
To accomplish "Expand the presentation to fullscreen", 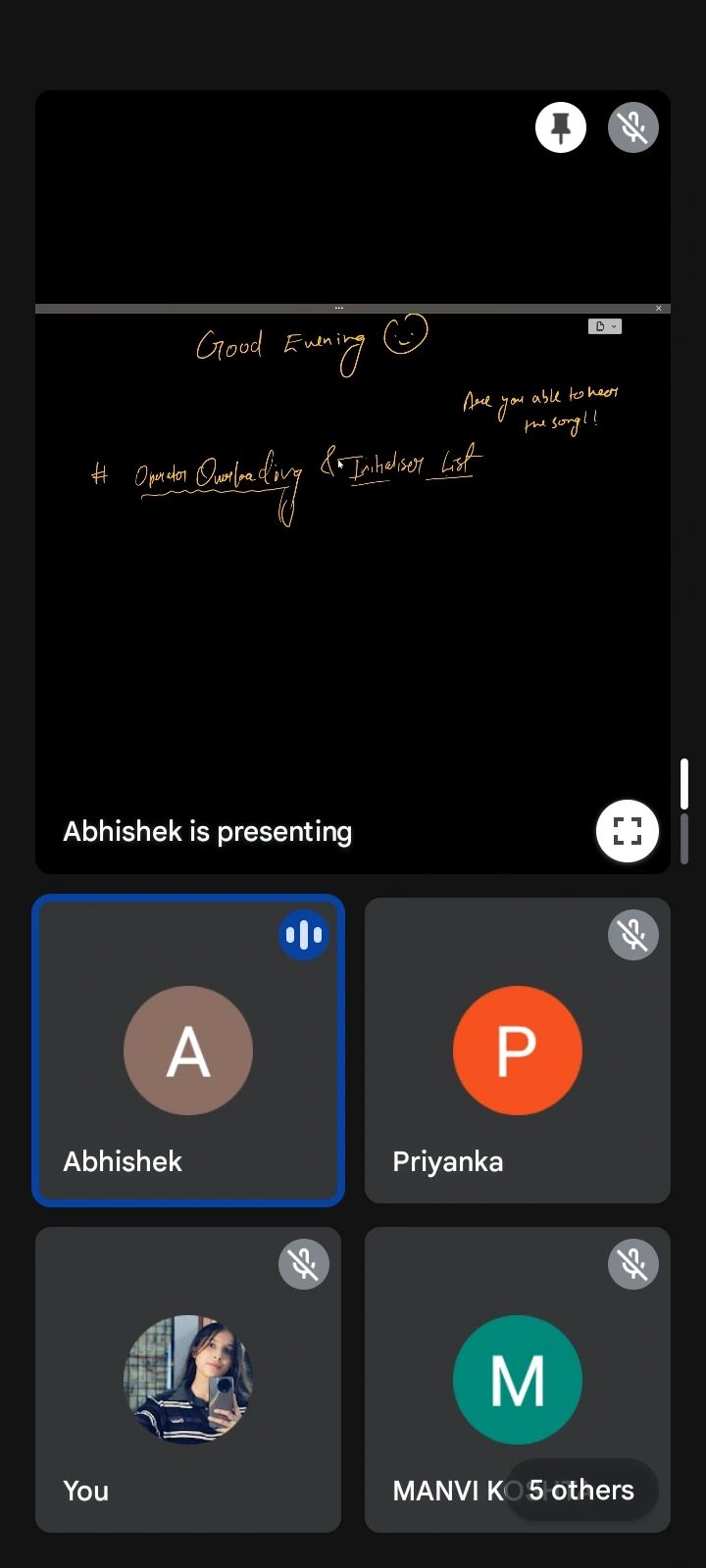I will [x=627, y=831].
